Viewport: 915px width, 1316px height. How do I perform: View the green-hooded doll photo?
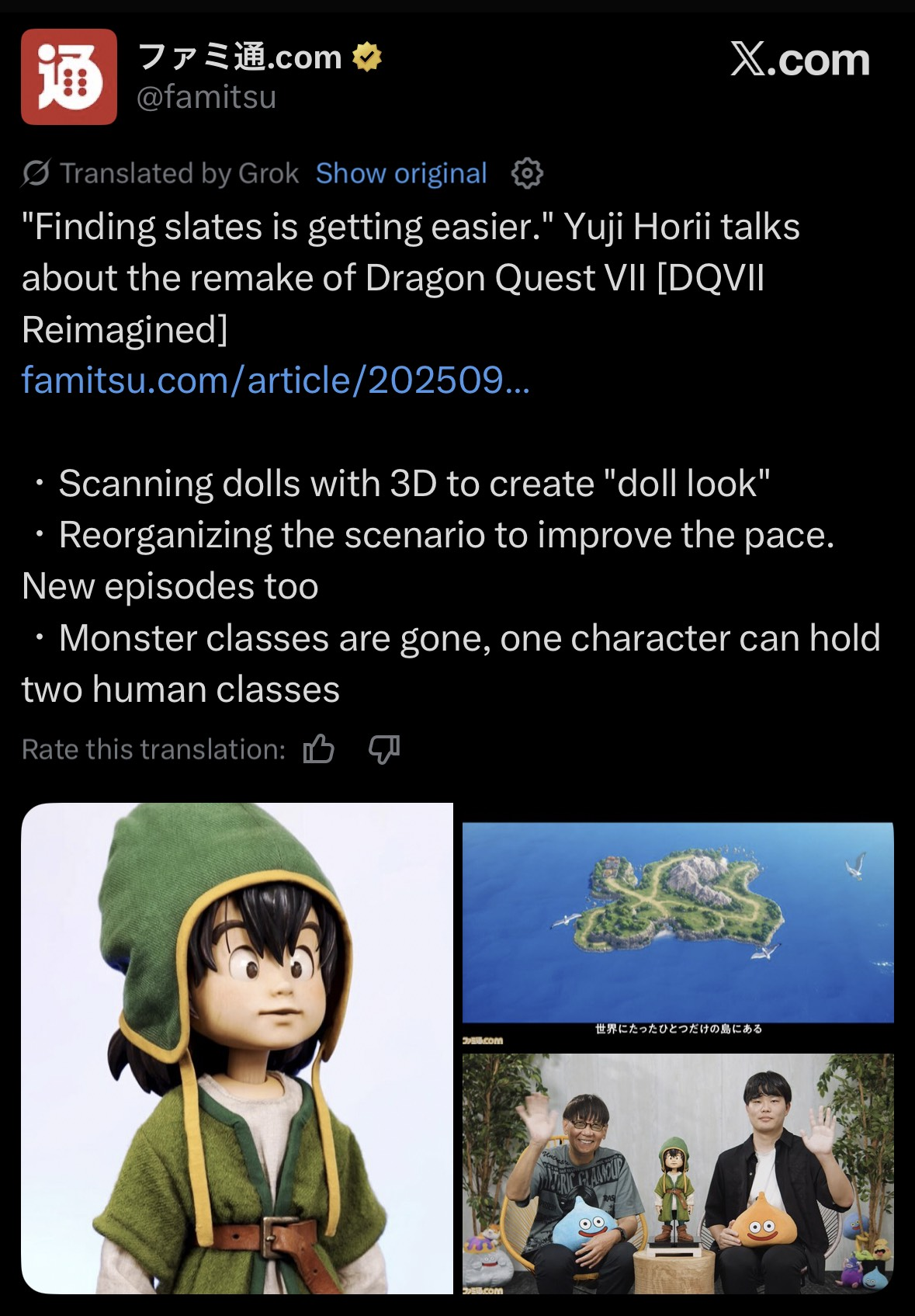tap(237, 1048)
